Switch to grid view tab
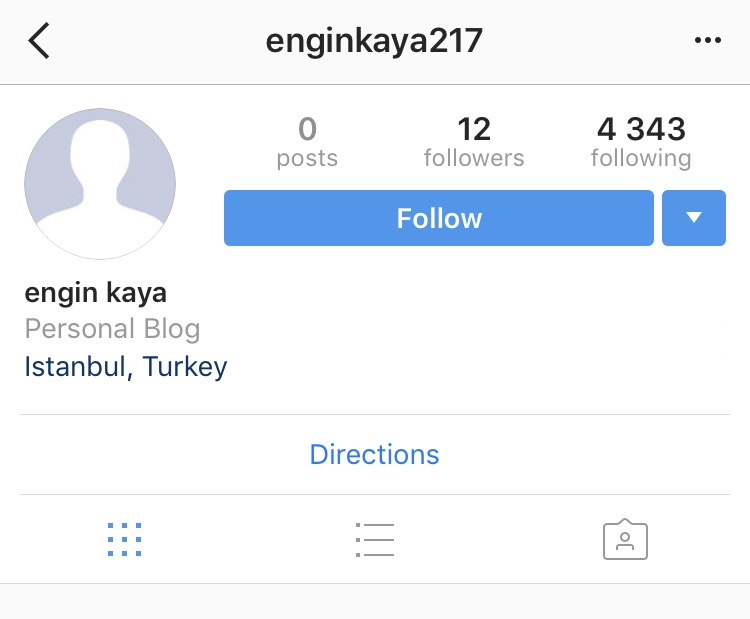 (125, 540)
